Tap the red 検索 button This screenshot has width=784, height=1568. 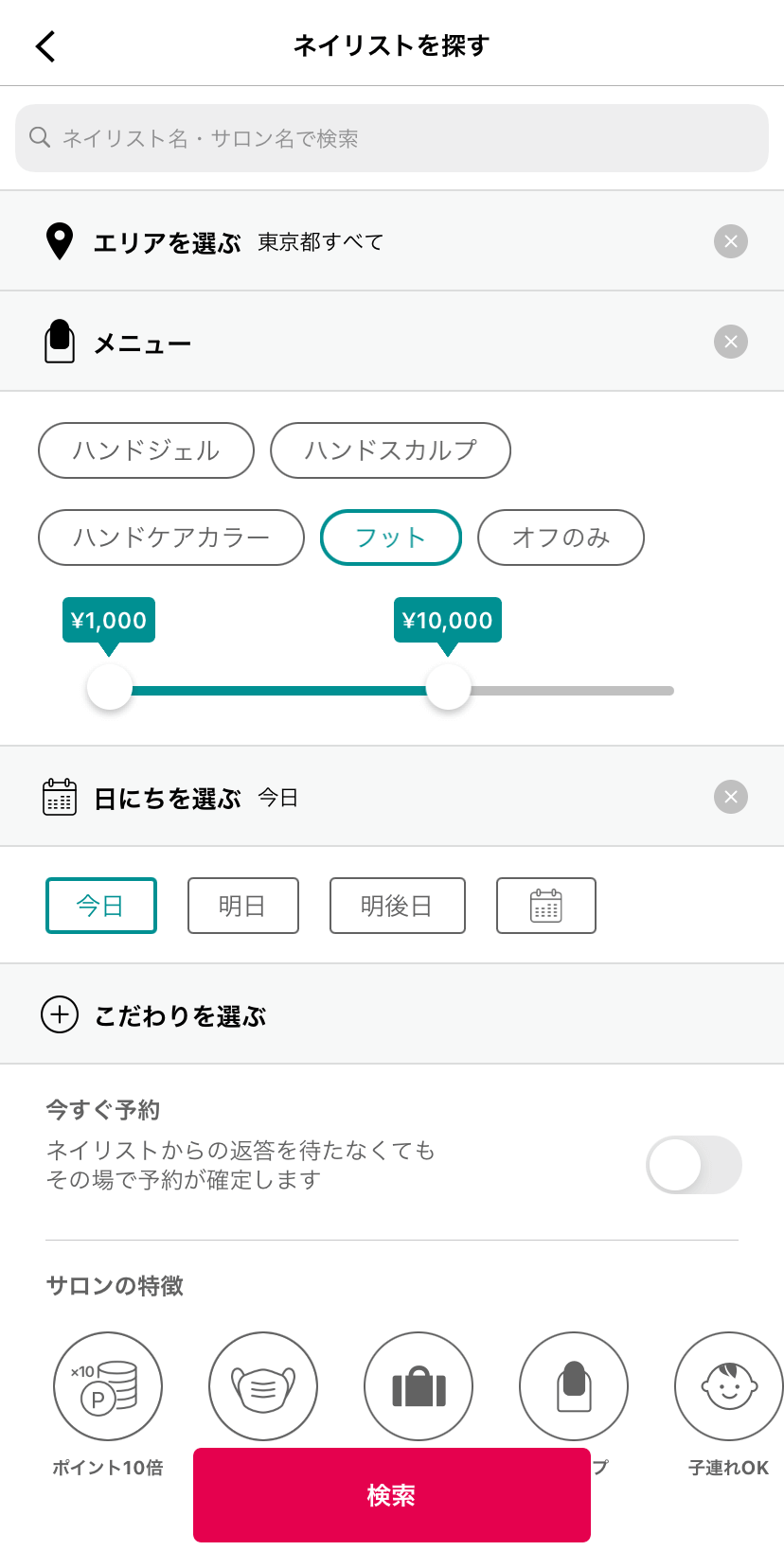392,1495
